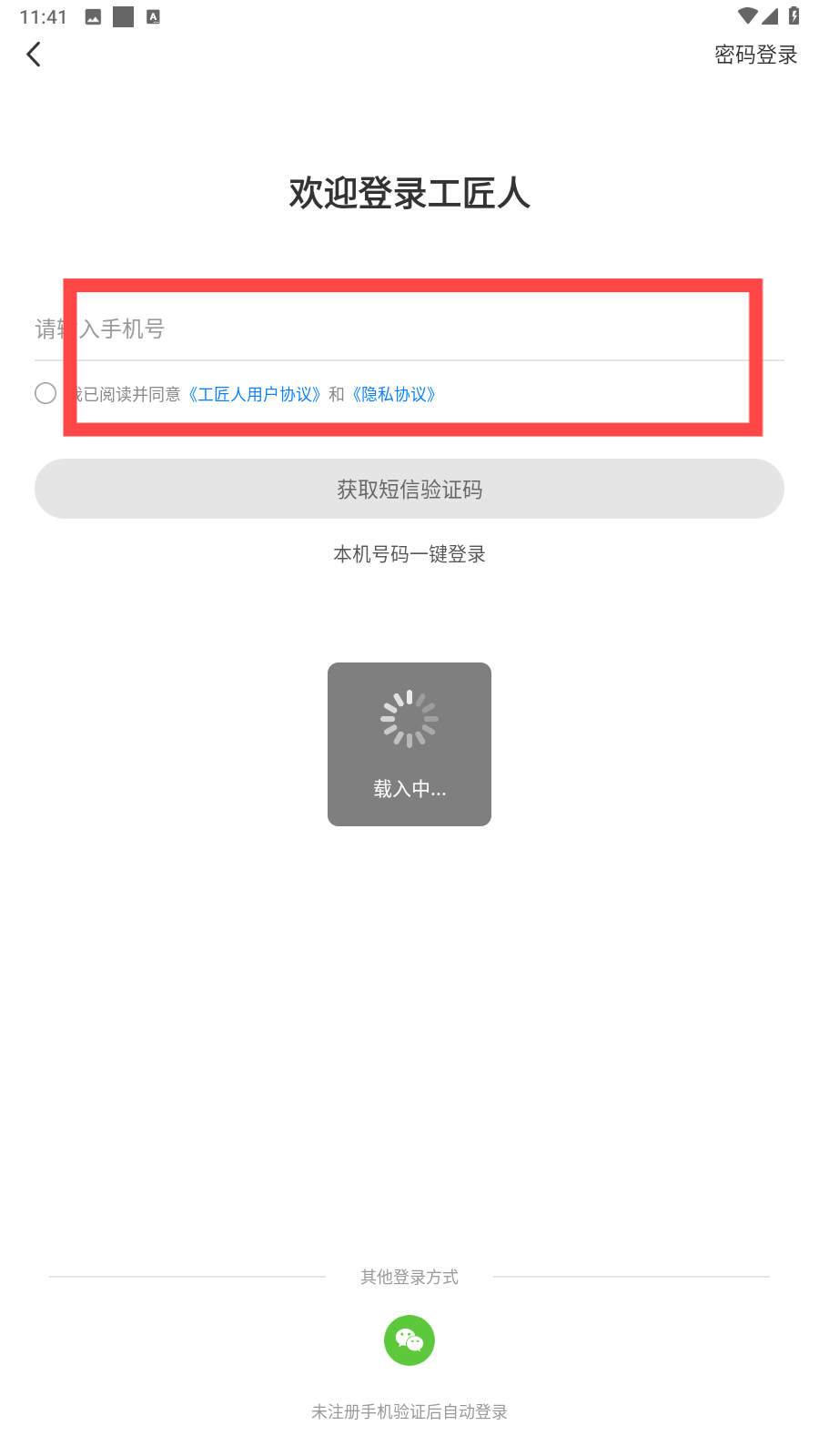Open the 工匠人用户协议 link

pyautogui.click(x=255, y=394)
